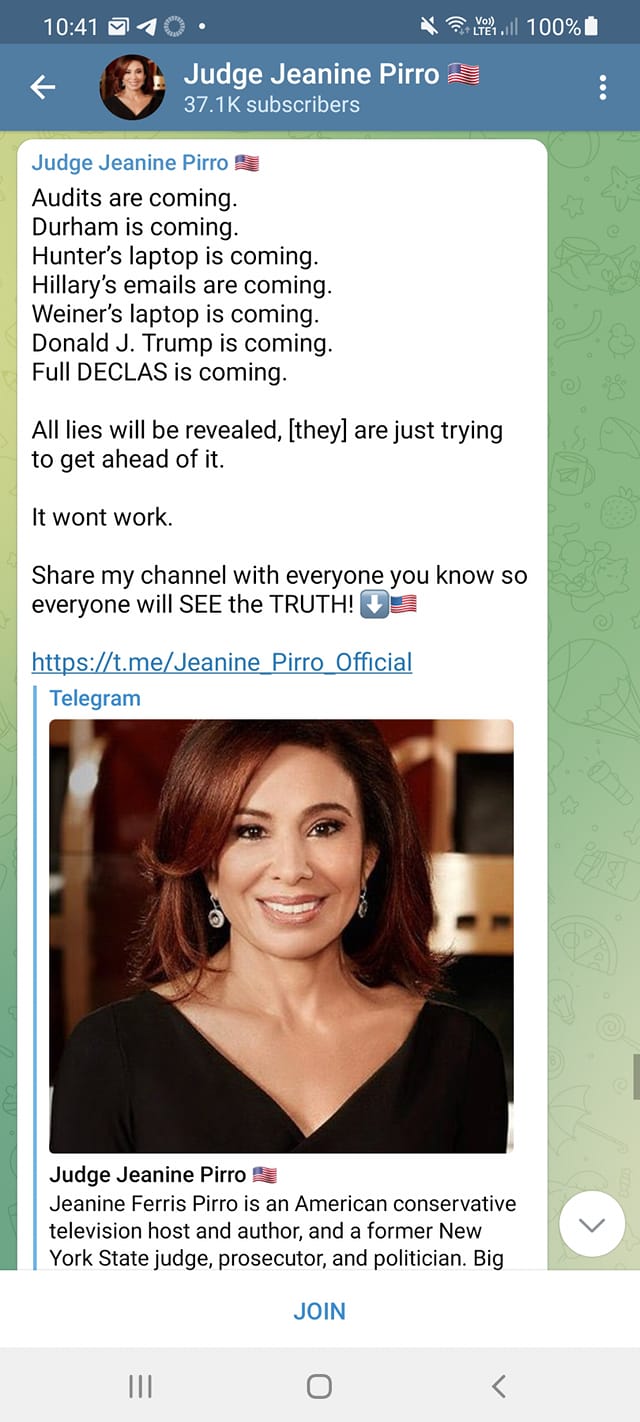Tap the JOIN channel button
This screenshot has width=640, height=1422.
click(320, 1311)
